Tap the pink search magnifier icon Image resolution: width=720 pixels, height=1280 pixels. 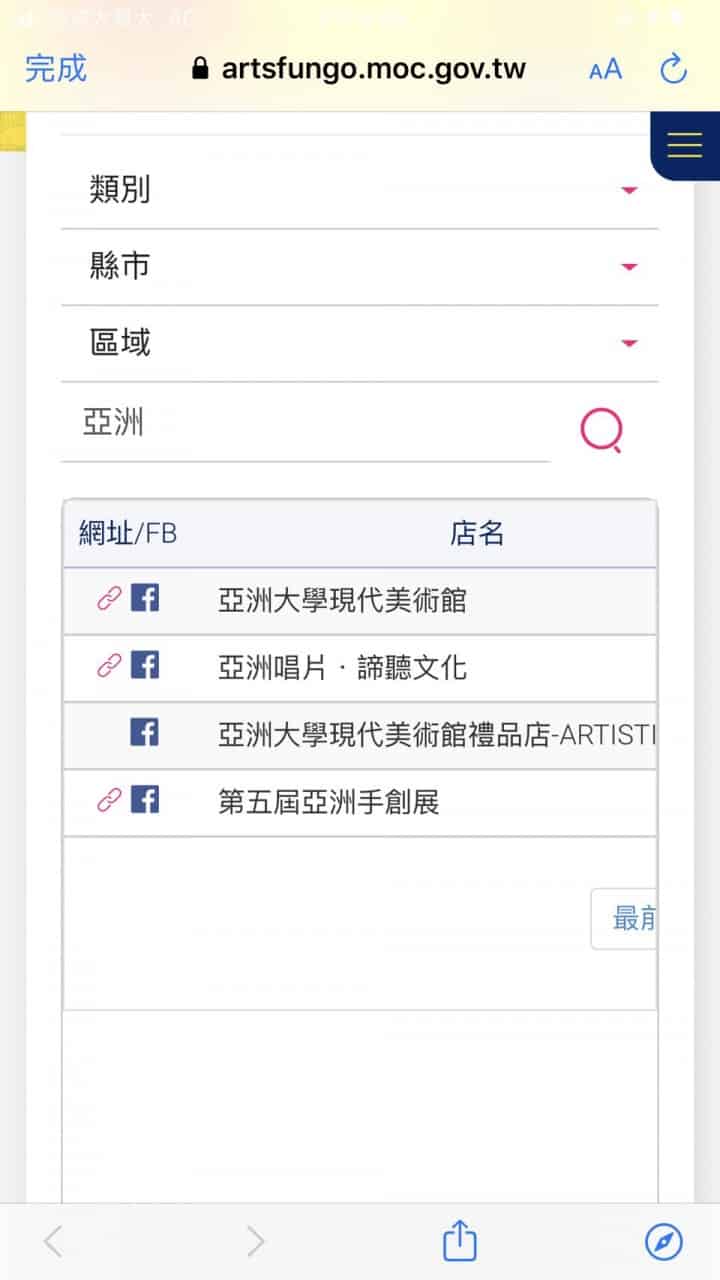click(x=601, y=431)
